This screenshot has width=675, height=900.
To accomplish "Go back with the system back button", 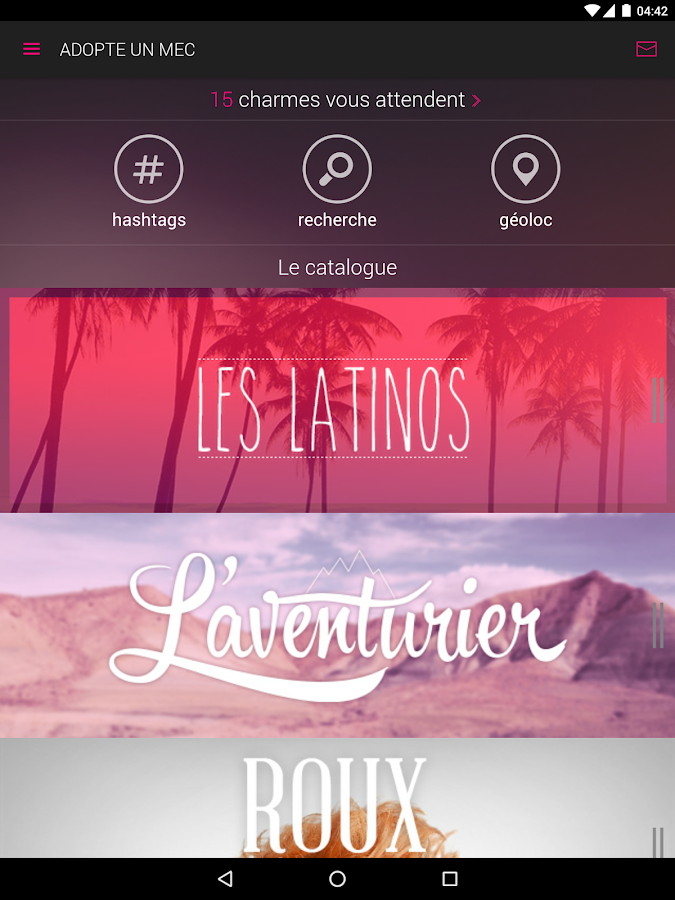I will [225, 879].
